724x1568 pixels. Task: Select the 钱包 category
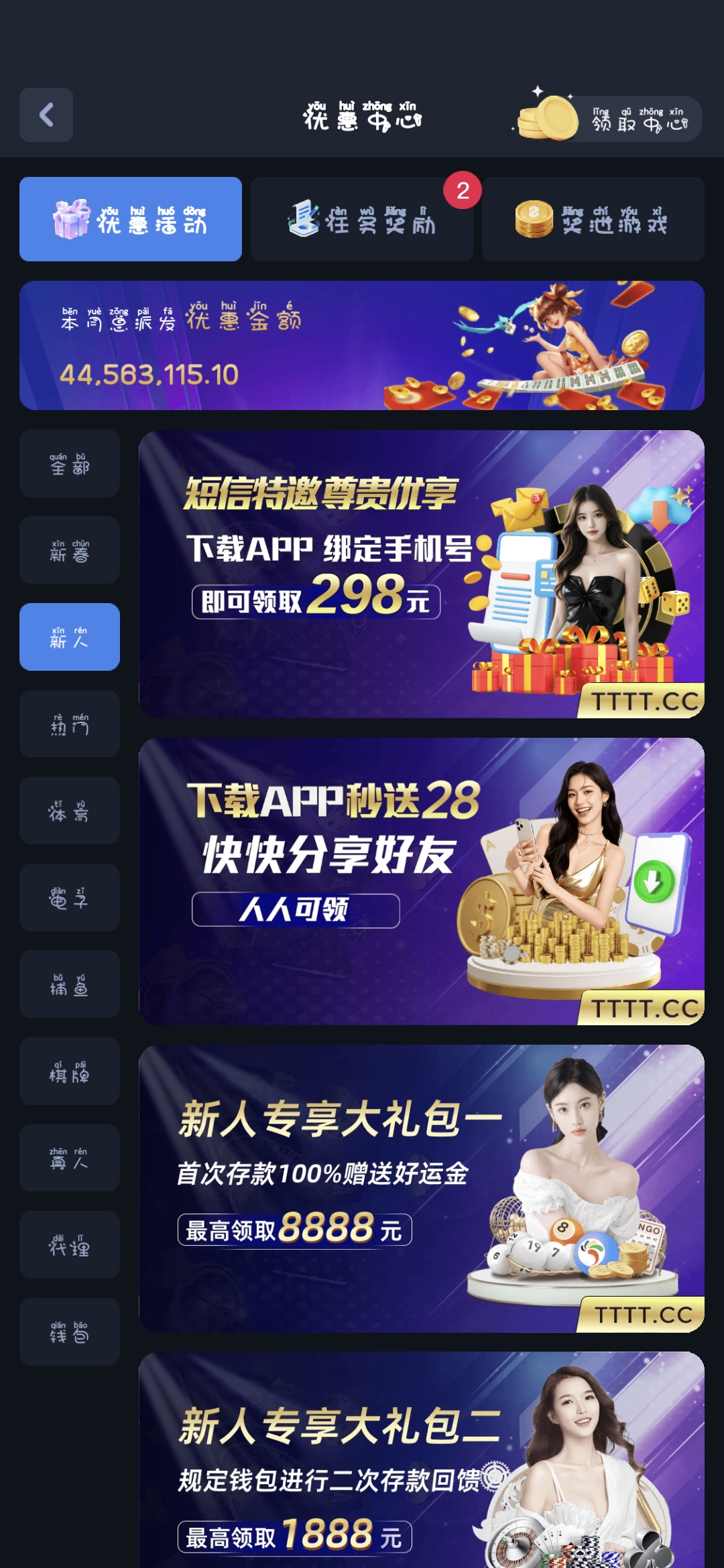click(70, 1331)
